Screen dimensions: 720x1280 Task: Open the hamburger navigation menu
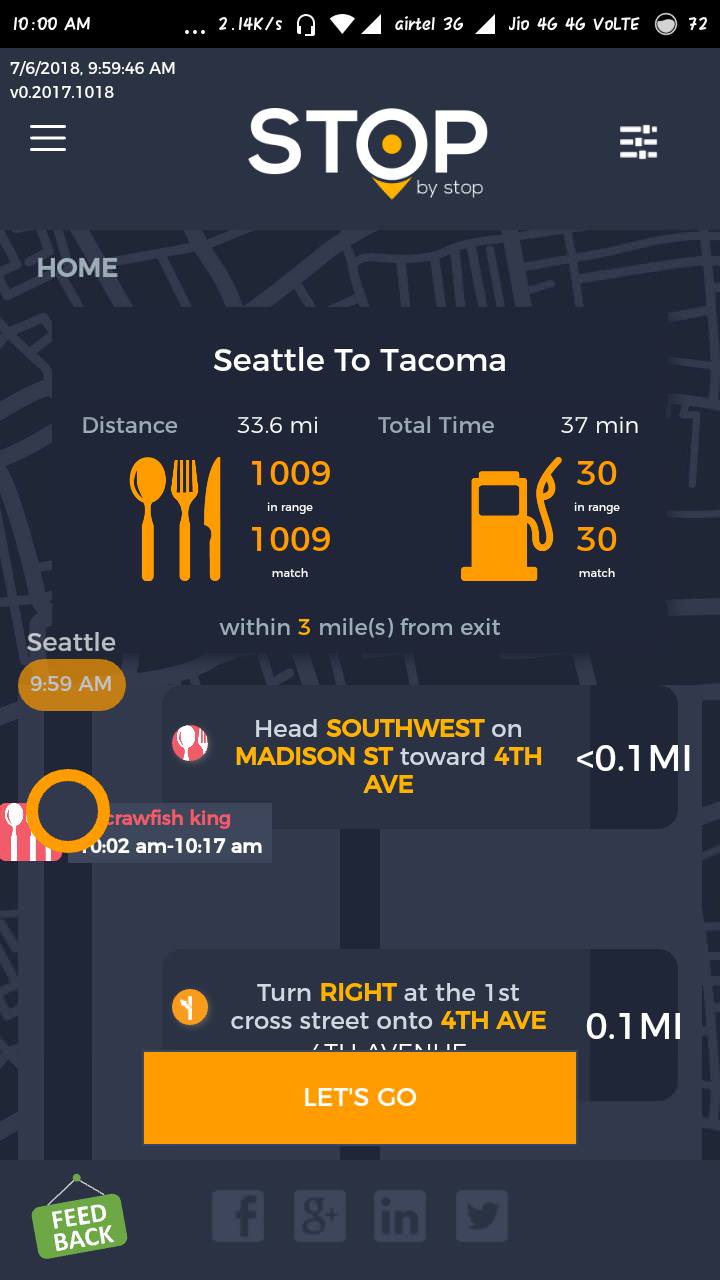tap(48, 139)
